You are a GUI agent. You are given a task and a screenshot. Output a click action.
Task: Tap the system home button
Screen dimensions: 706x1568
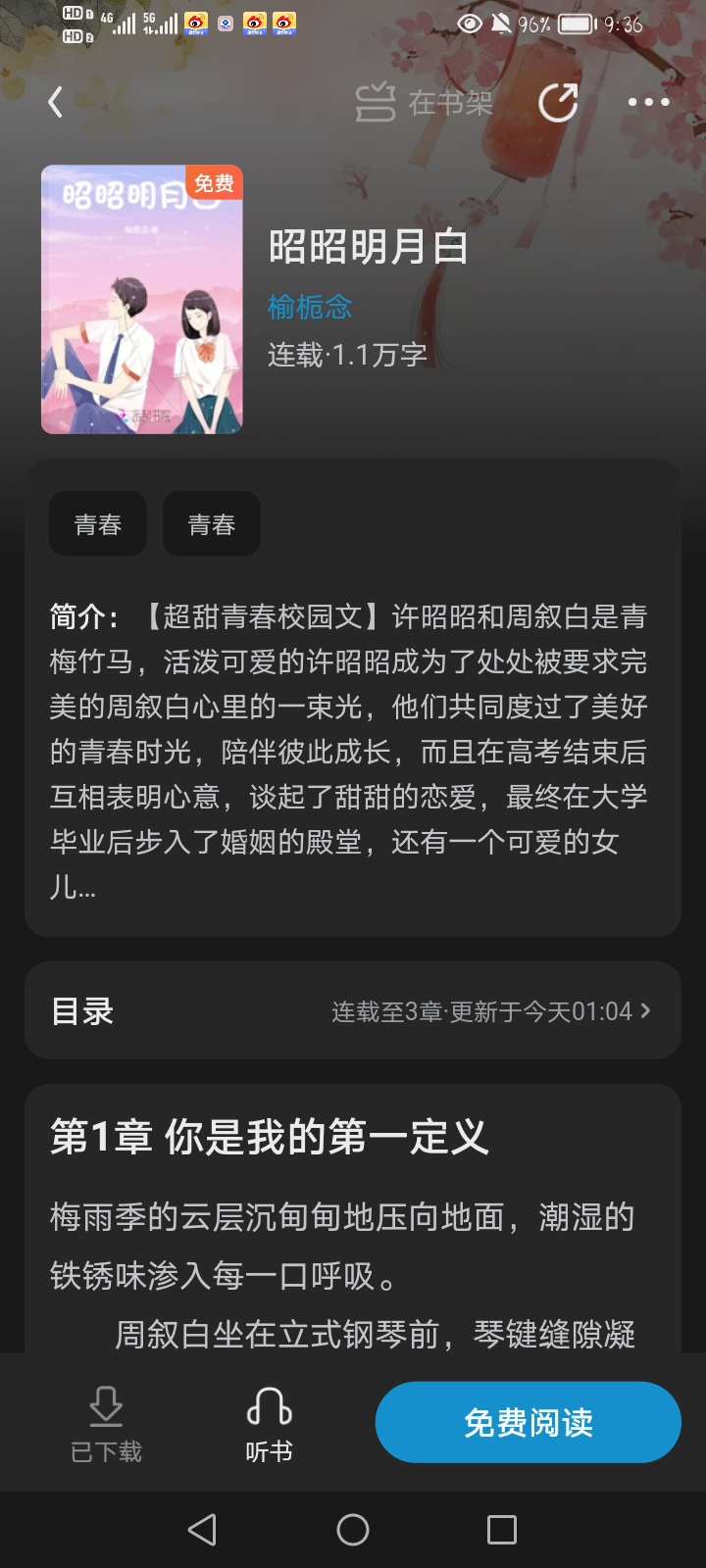click(x=353, y=1529)
